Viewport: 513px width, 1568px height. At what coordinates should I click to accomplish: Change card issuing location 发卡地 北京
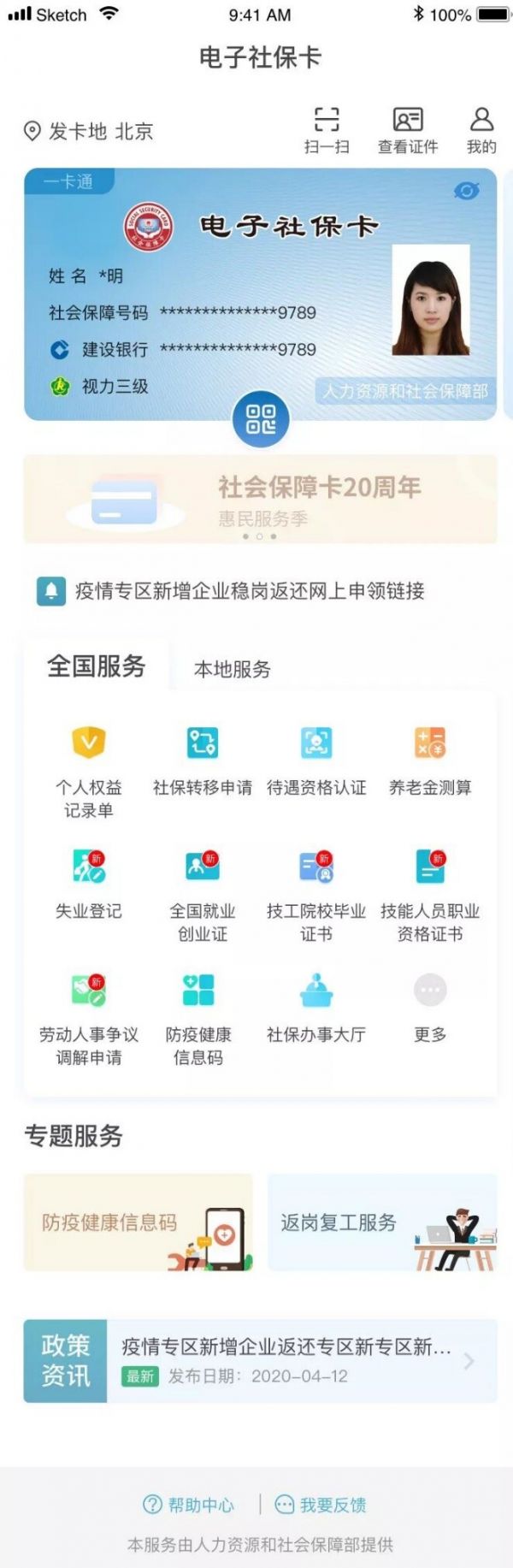(90, 131)
